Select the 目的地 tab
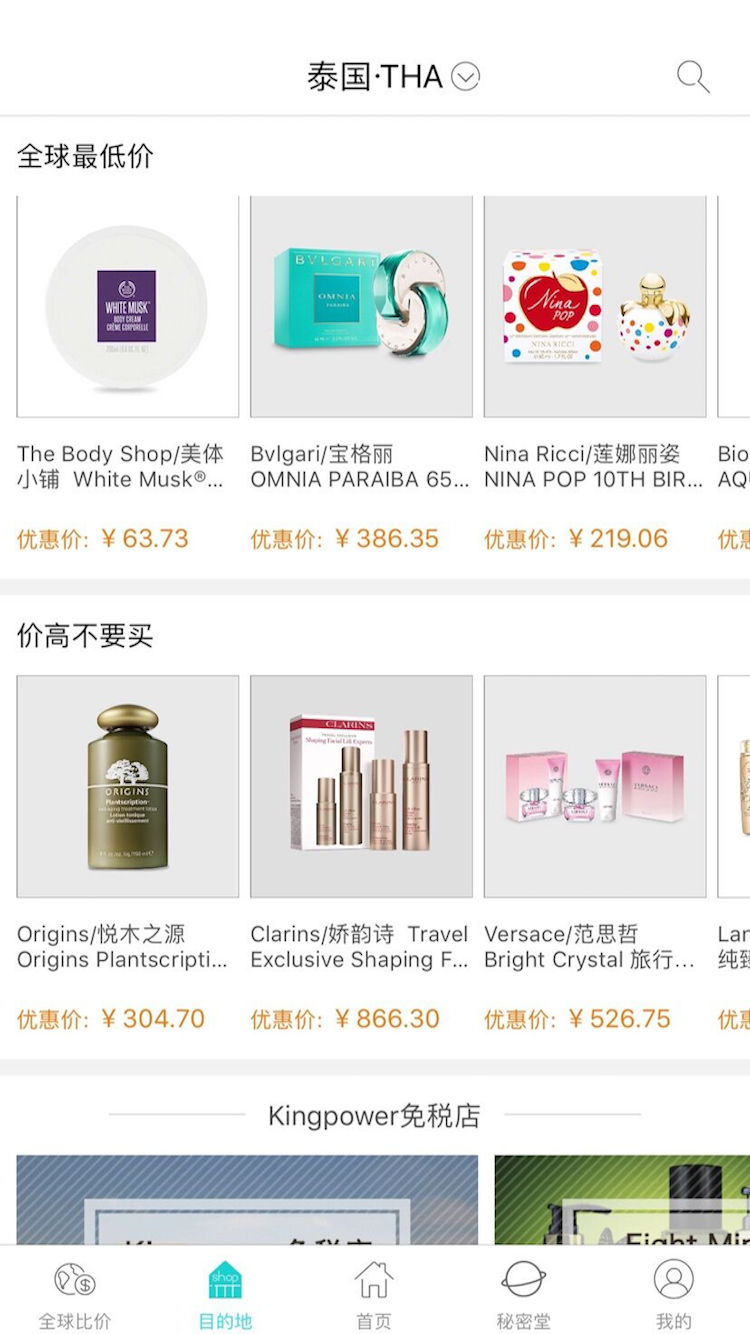 [225, 1294]
